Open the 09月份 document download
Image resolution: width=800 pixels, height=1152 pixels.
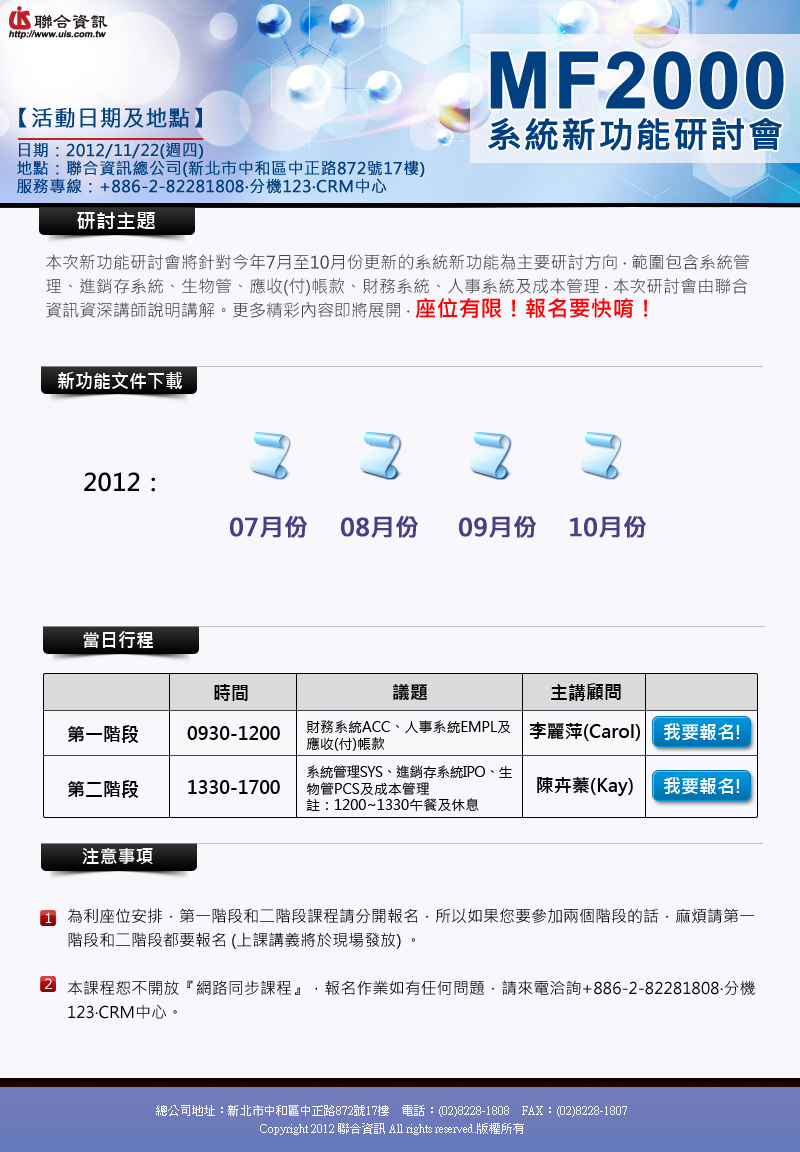point(491,456)
